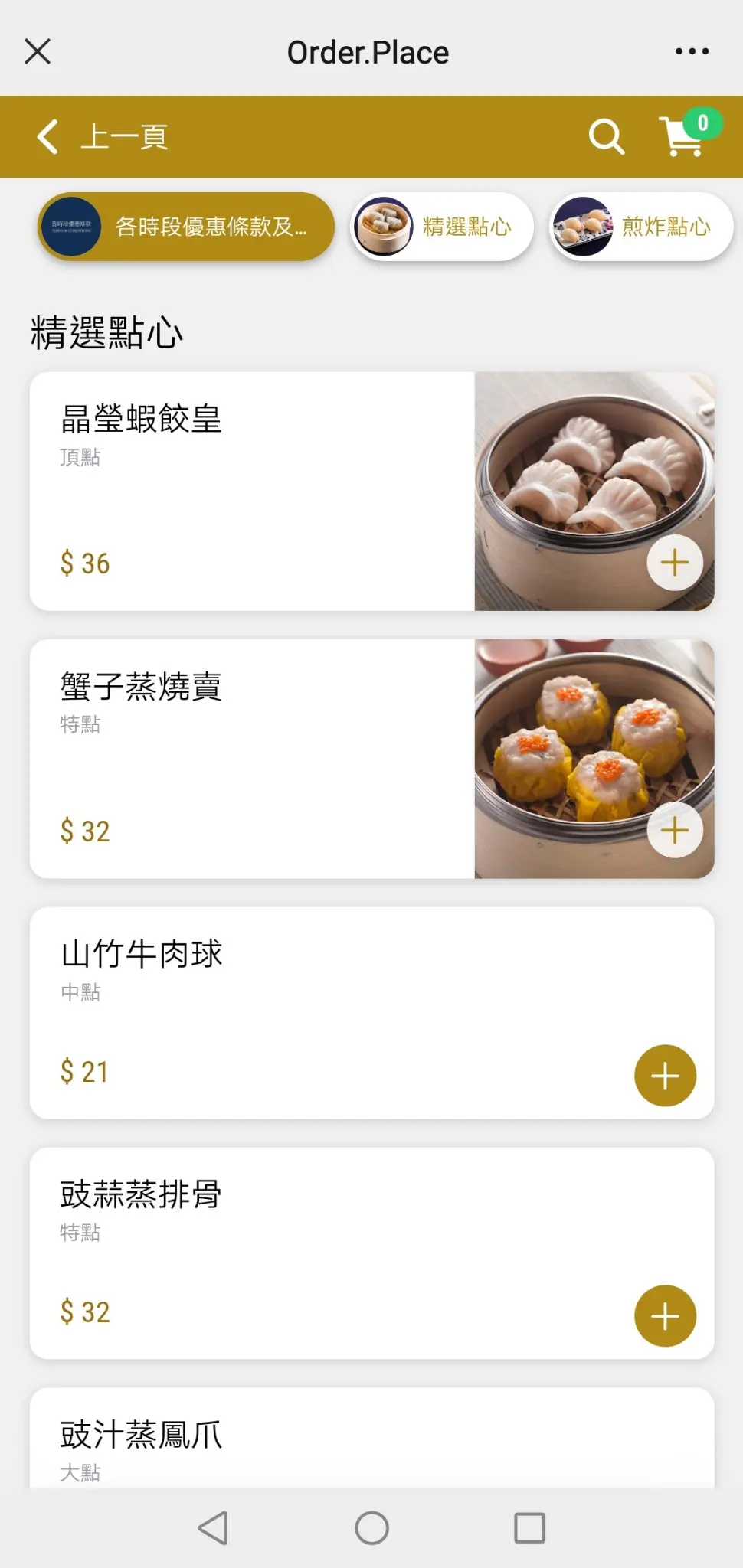The image size is (743, 1568).
Task: Add 蟹子蒸燒賣 to the cart
Action: [x=674, y=830]
